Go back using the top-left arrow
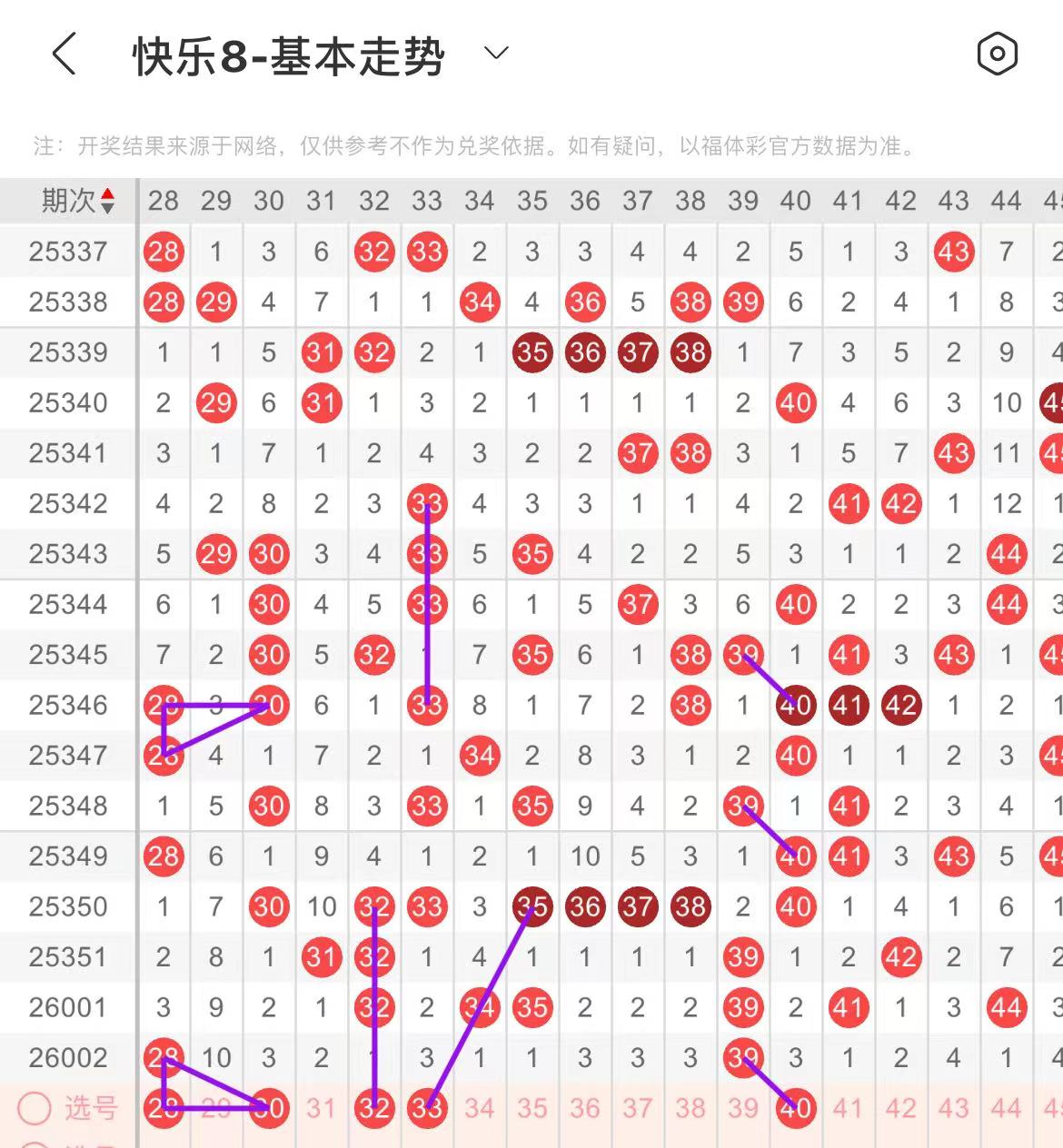The height and width of the screenshot is (1148, 1063). (x=64, y=54)
